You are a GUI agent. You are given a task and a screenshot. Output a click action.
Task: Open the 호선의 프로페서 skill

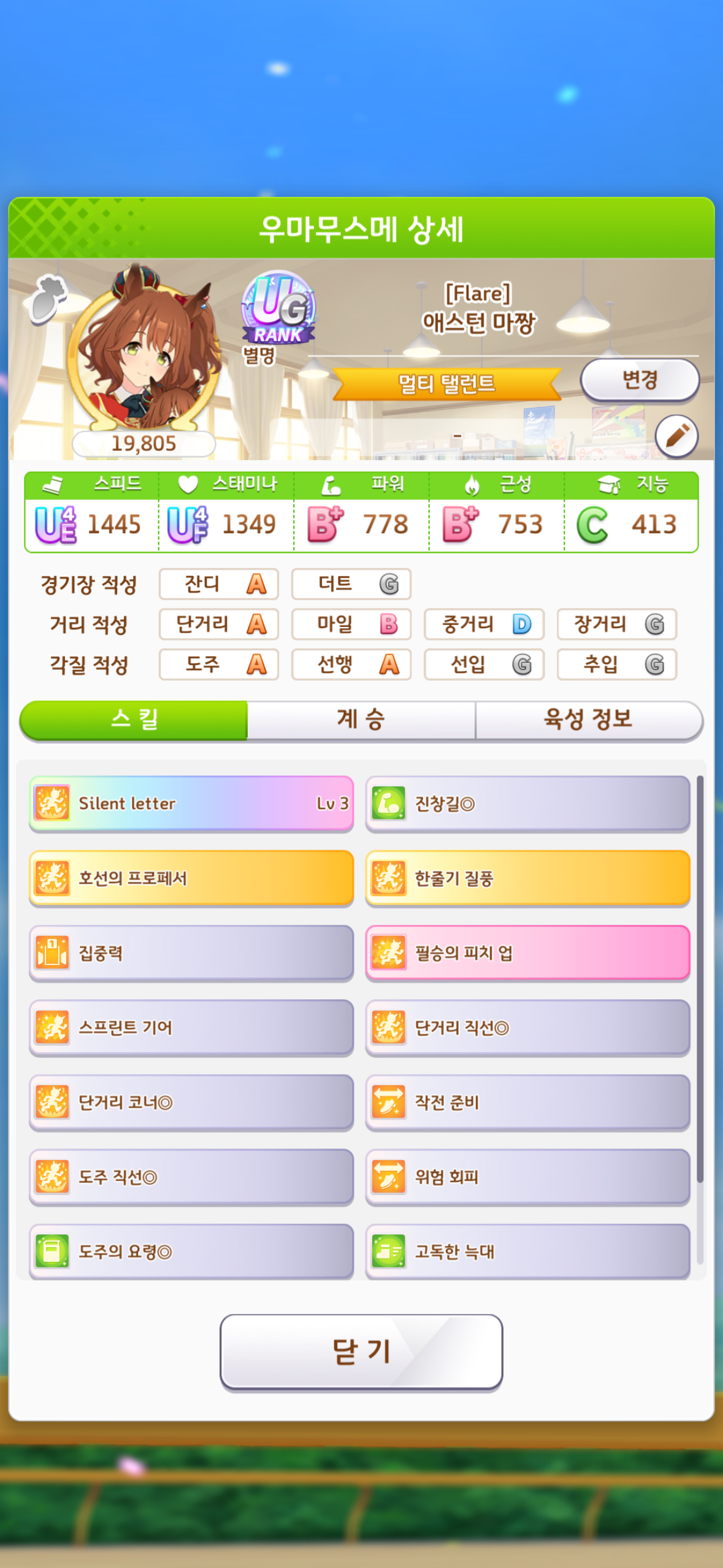(191, 878)
